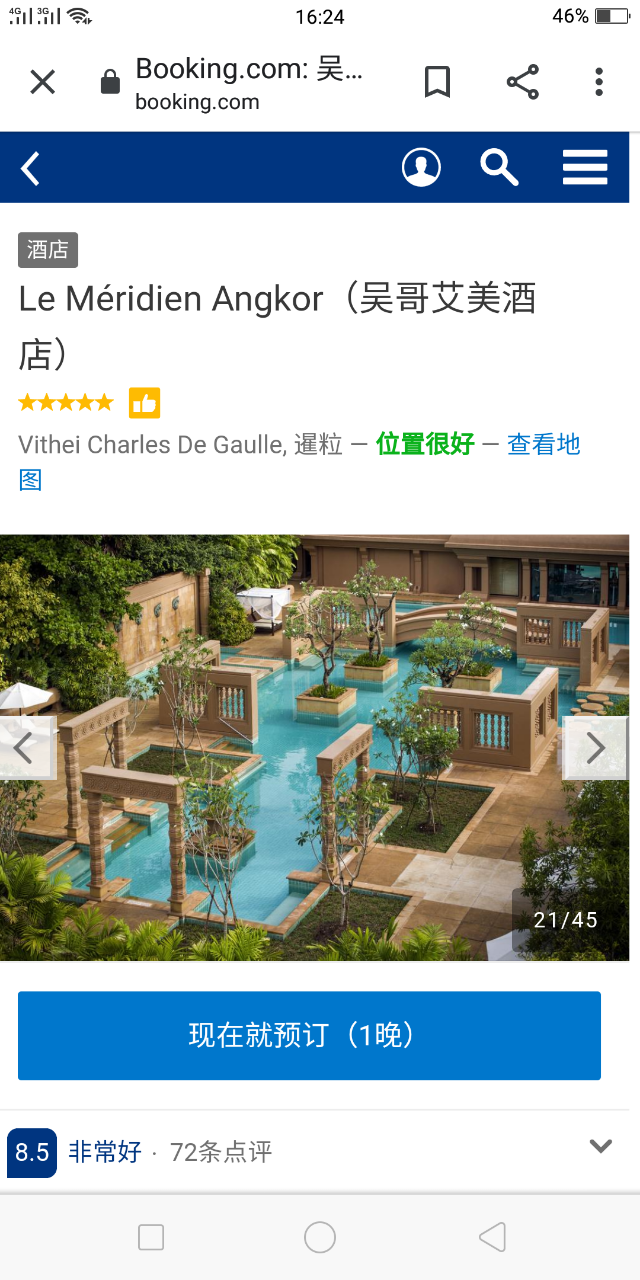Open the browser overflow menu

click(599, 82)
